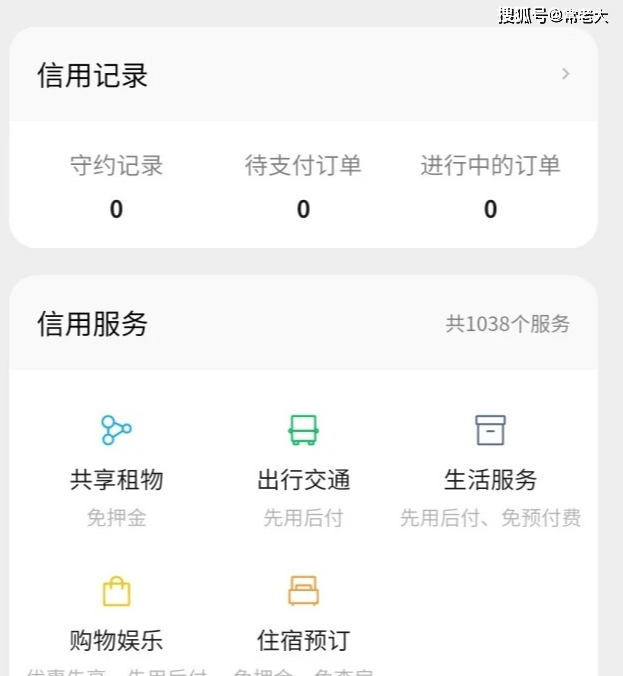Open 共享租物 shared rental services
This screenshot has width=623, height=676.
pyautogui.click(x=116, y=469)
